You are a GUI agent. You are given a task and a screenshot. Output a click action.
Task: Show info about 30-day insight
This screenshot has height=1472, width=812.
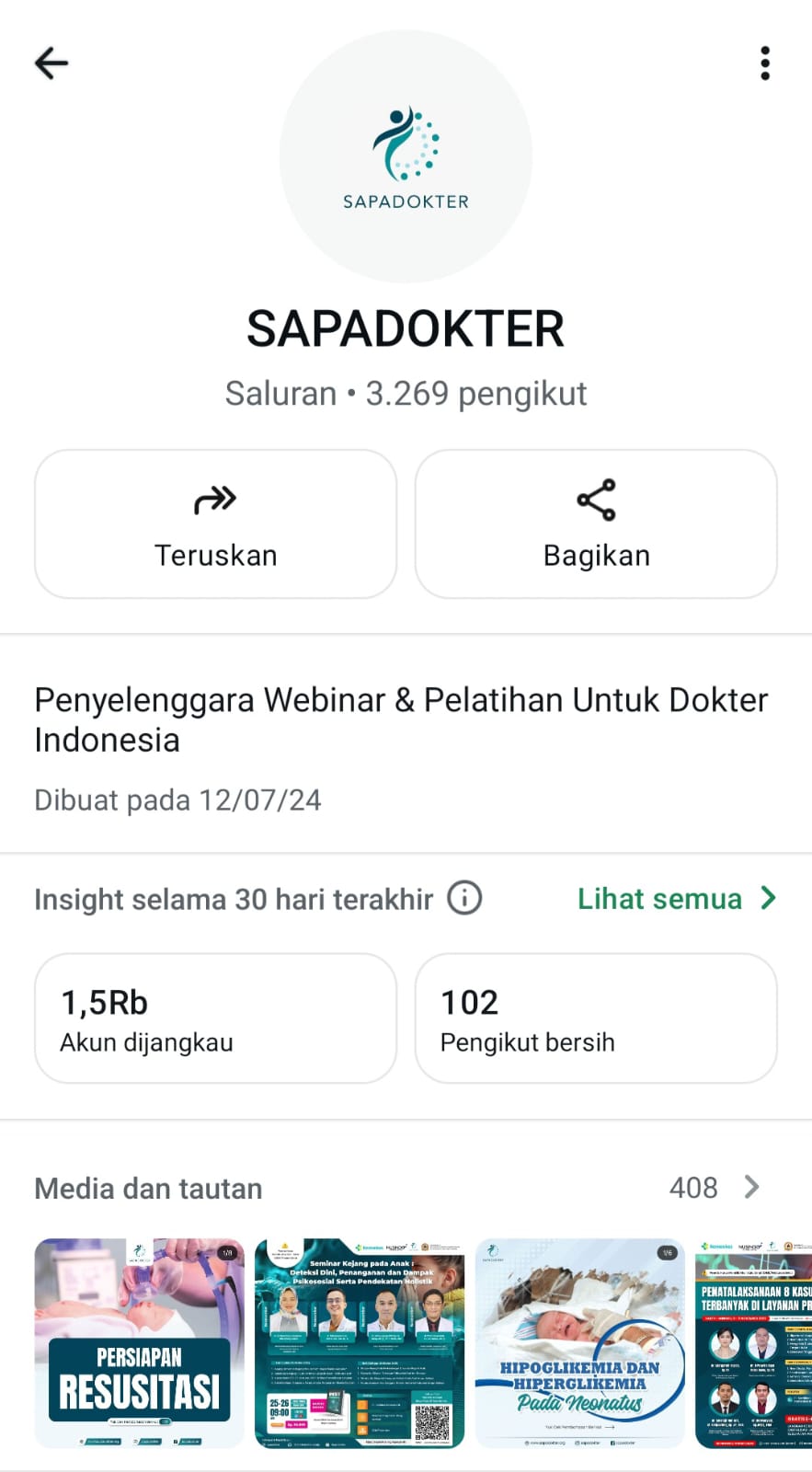464,898
